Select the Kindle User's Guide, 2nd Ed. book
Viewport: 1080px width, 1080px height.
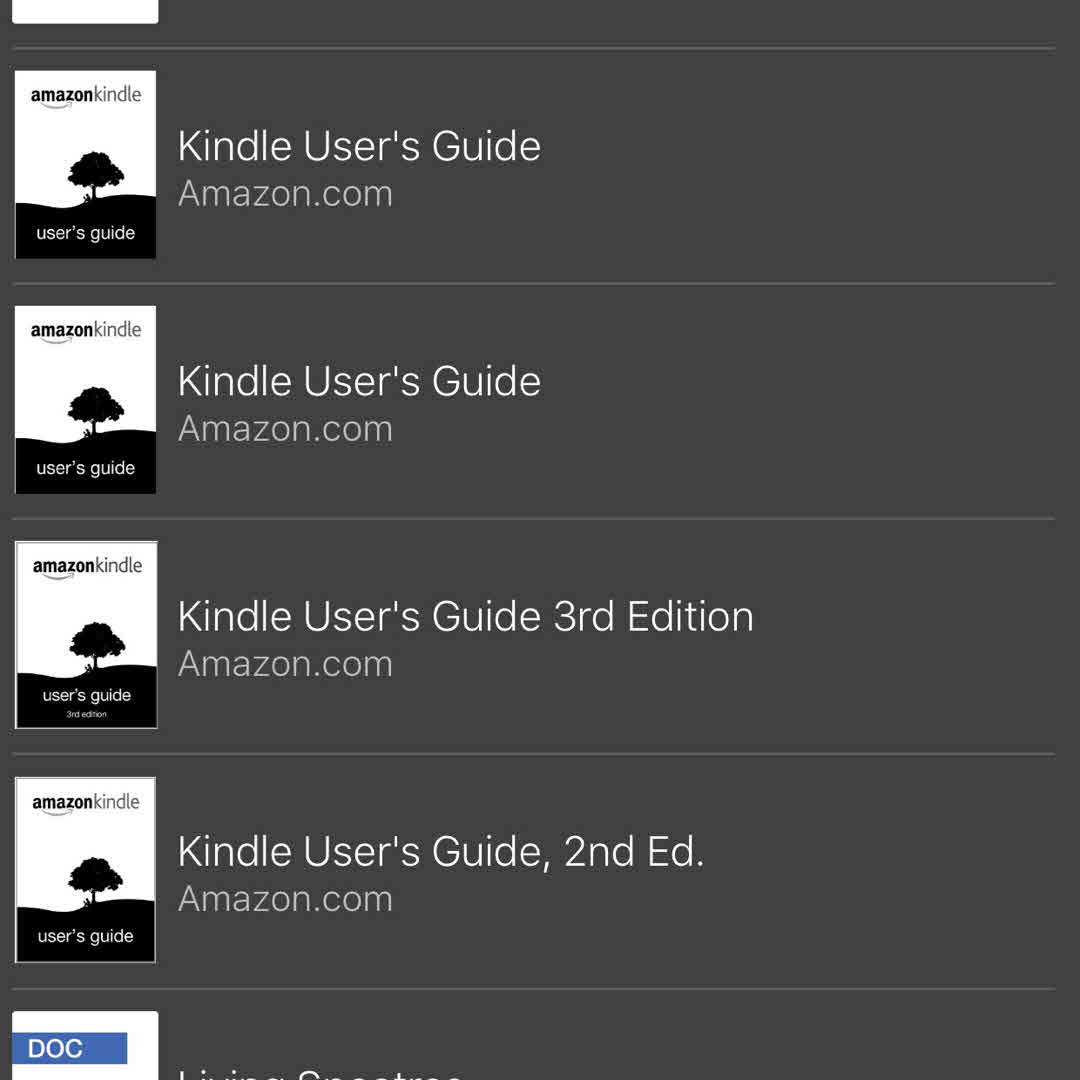tap(441, 871)
